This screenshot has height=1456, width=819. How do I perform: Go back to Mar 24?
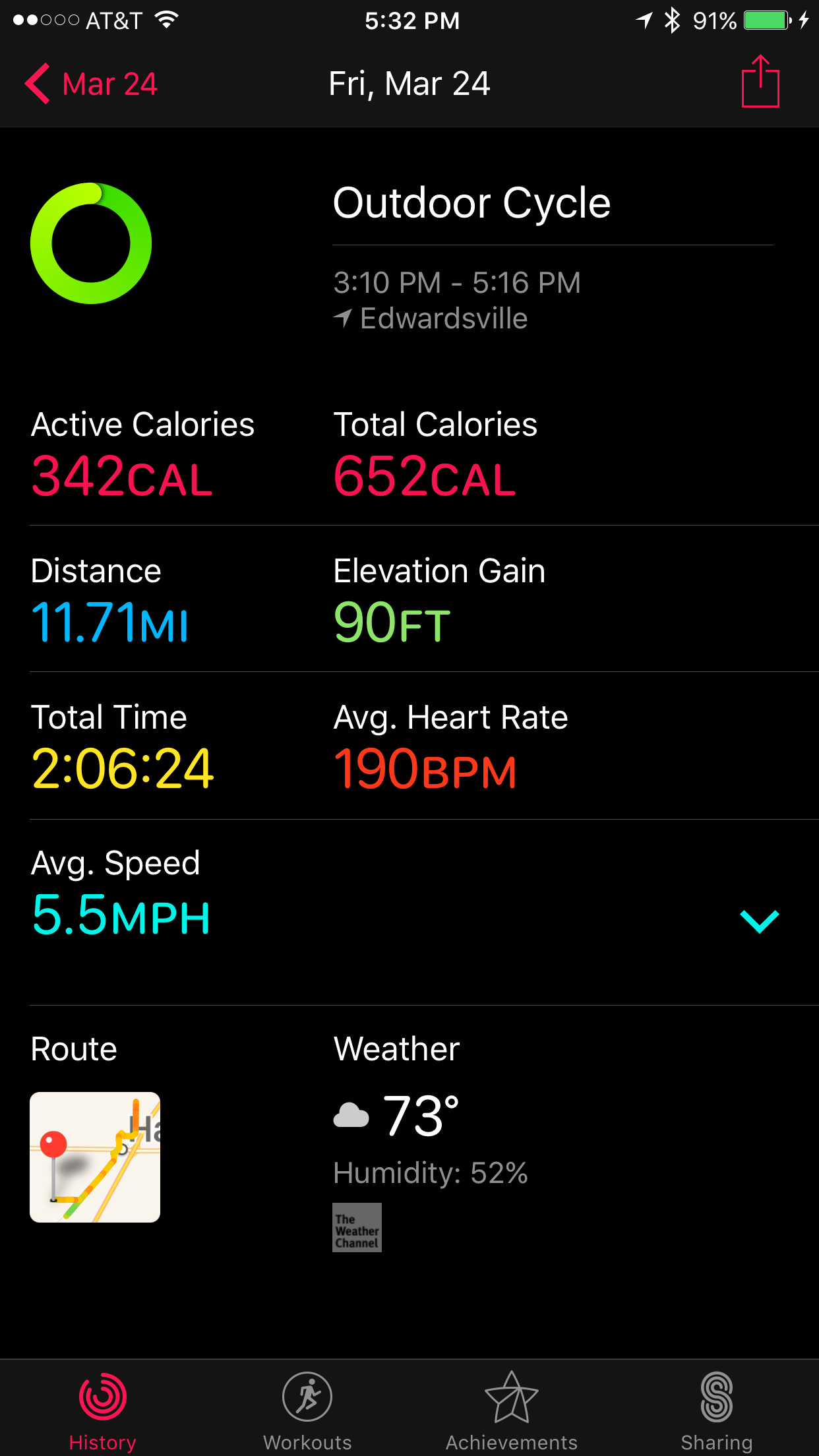[91, 84]
